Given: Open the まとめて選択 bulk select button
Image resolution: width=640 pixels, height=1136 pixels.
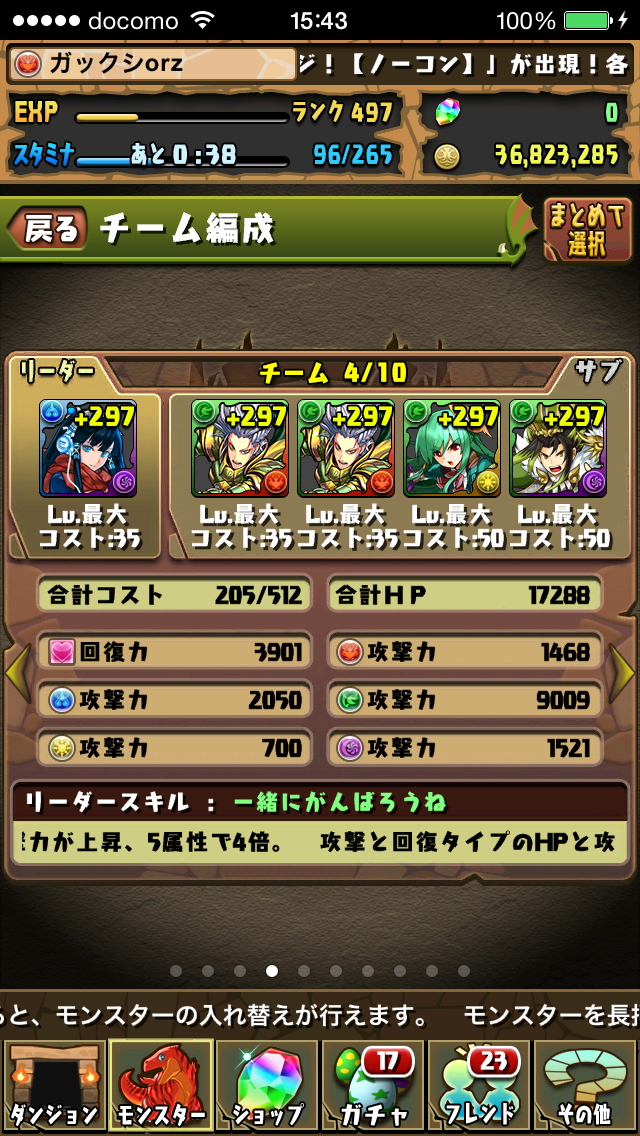Looking at the screenshot, I should coord(587,229).
